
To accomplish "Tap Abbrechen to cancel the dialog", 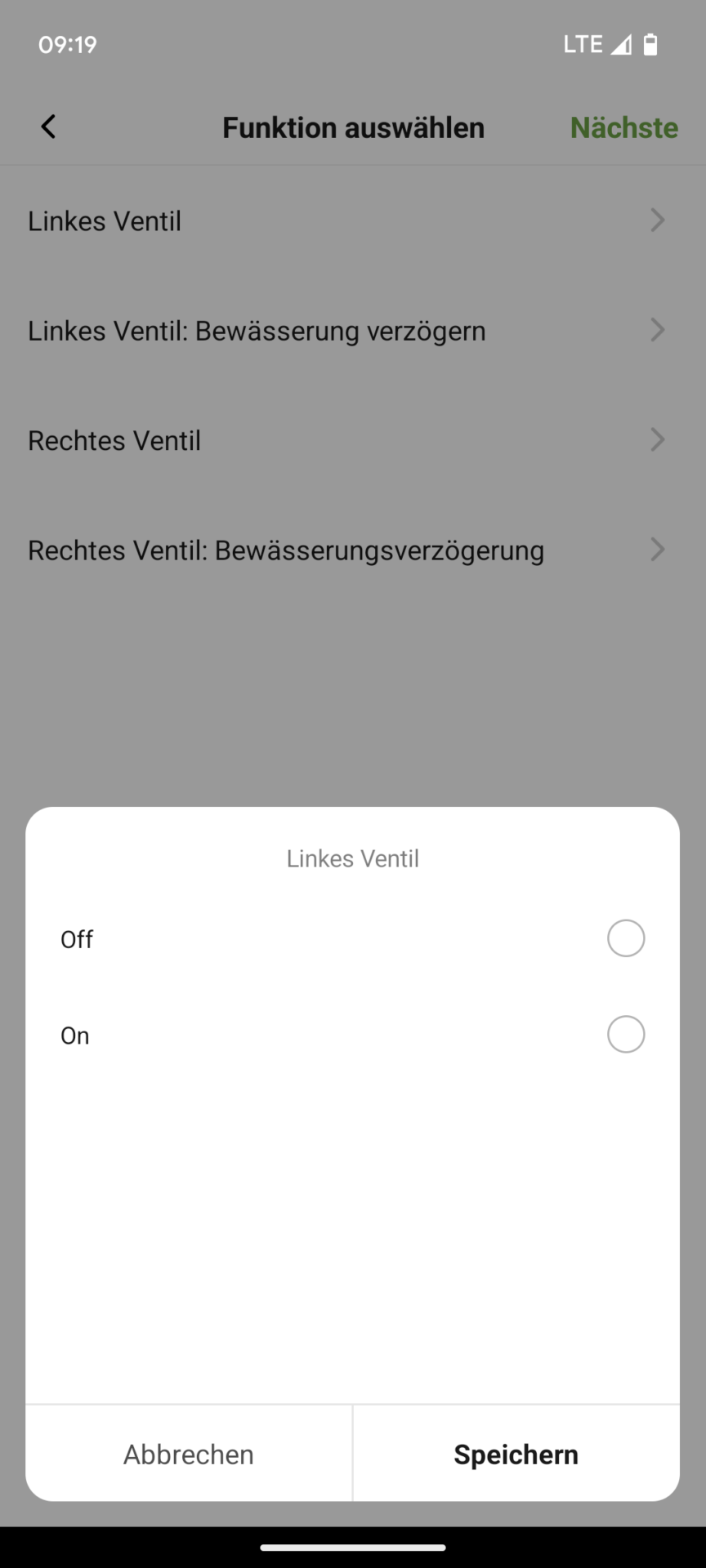I will [189, 1454].
